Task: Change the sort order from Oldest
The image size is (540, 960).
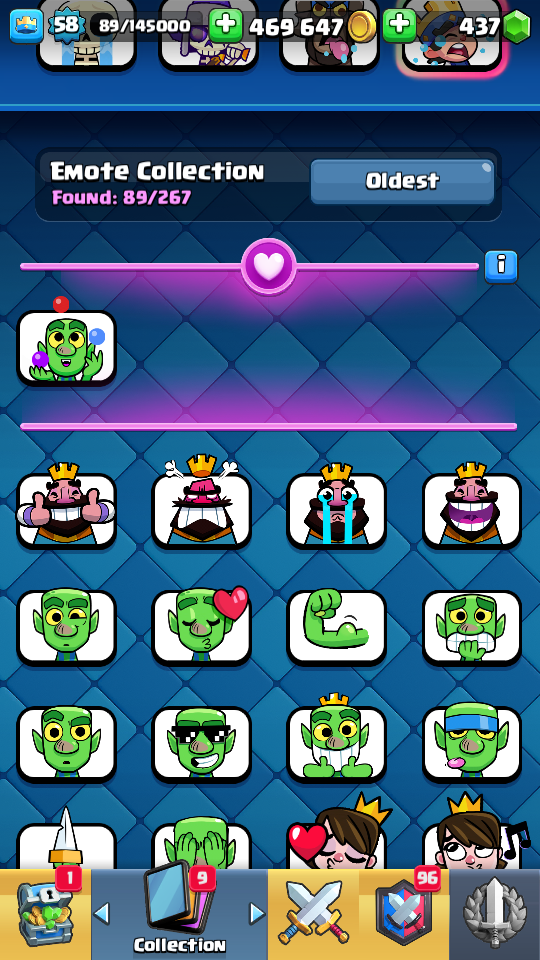Action: pos(402,181)
